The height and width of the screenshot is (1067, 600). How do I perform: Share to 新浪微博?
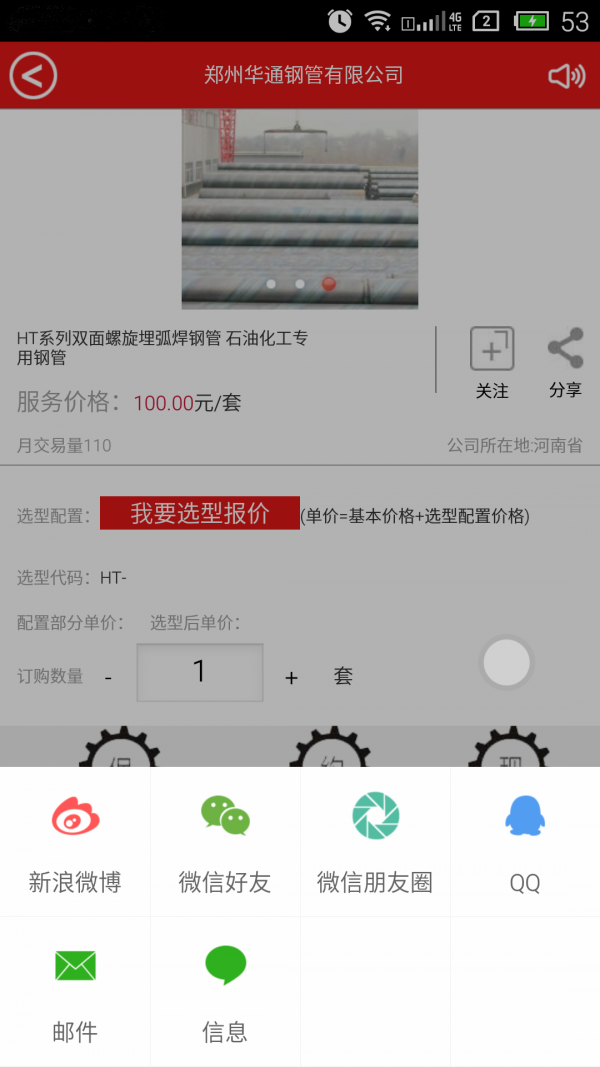click(x=75, y=841)
